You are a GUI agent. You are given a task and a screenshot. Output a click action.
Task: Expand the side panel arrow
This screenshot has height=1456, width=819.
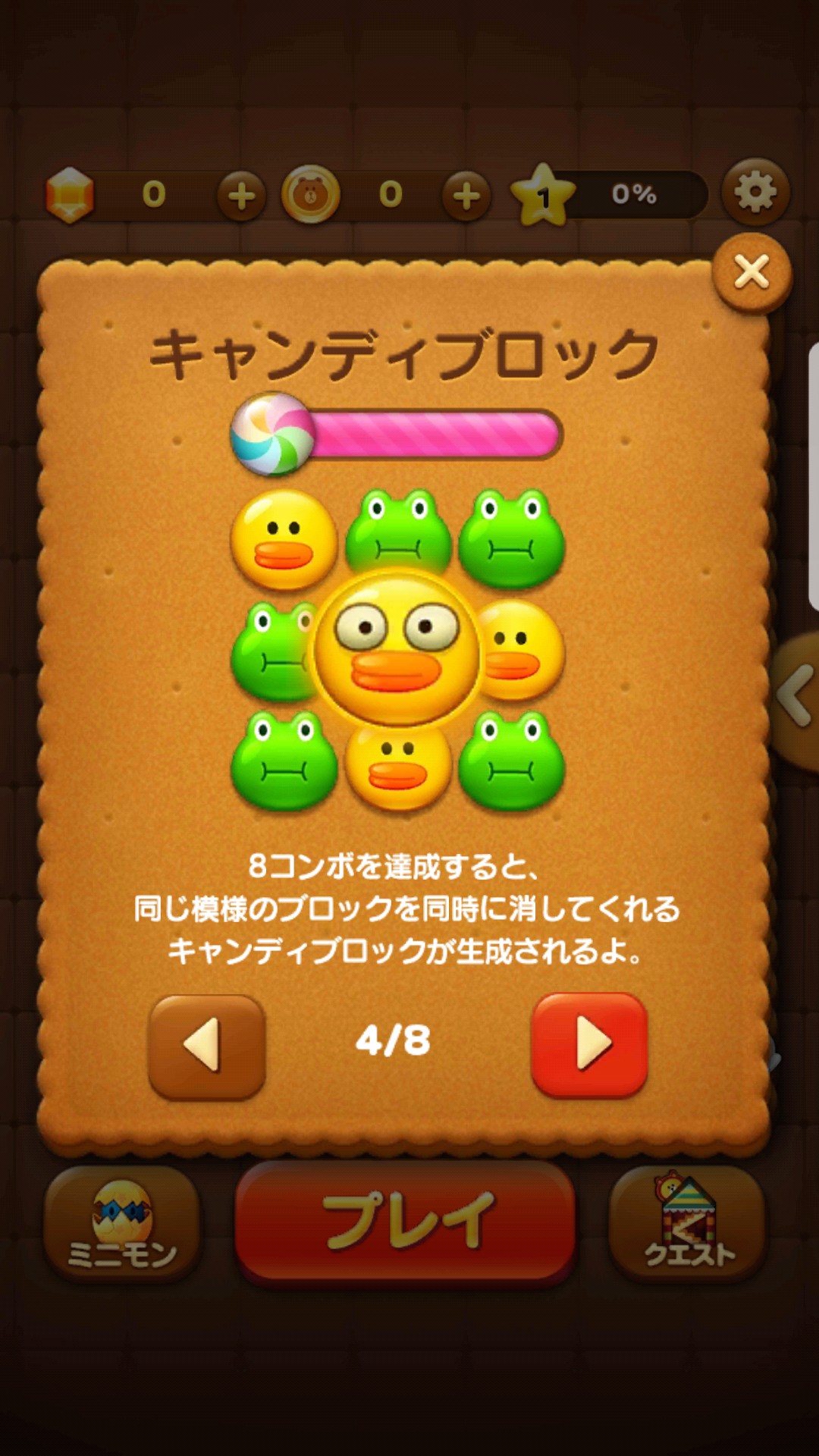pyautogui.click(x=796, y=694)
